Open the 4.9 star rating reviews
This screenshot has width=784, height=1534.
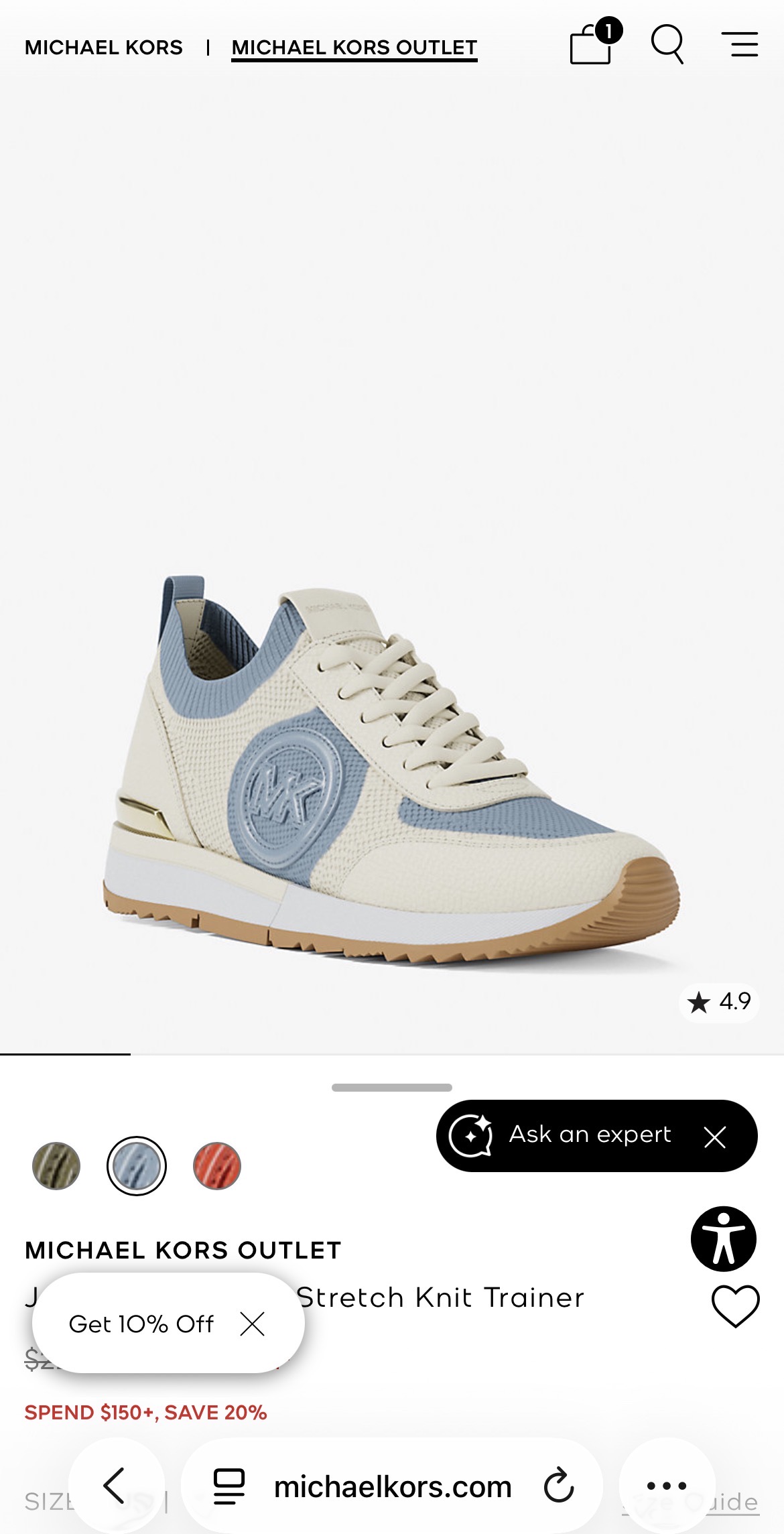[x=720, y=1002]
